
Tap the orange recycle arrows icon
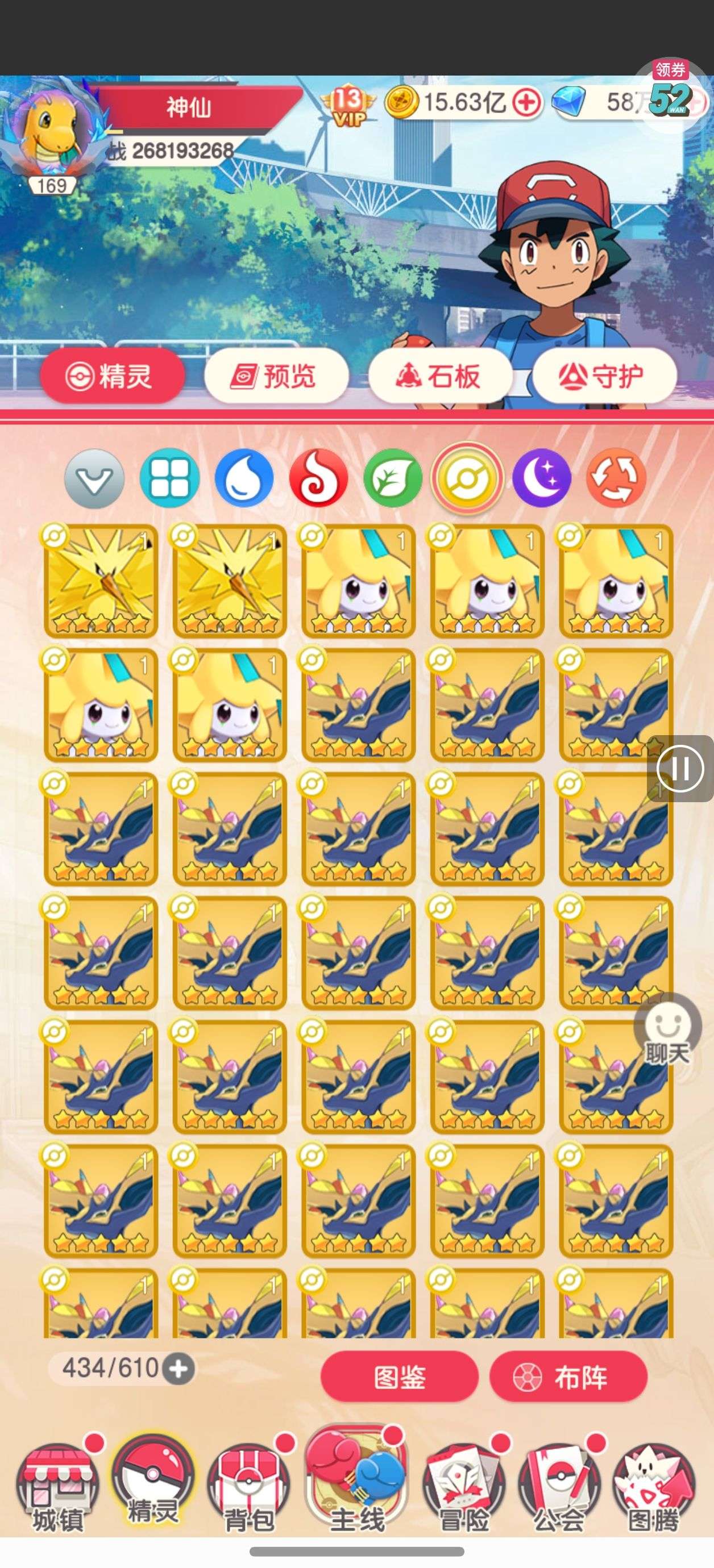click(x=616, y=478)
